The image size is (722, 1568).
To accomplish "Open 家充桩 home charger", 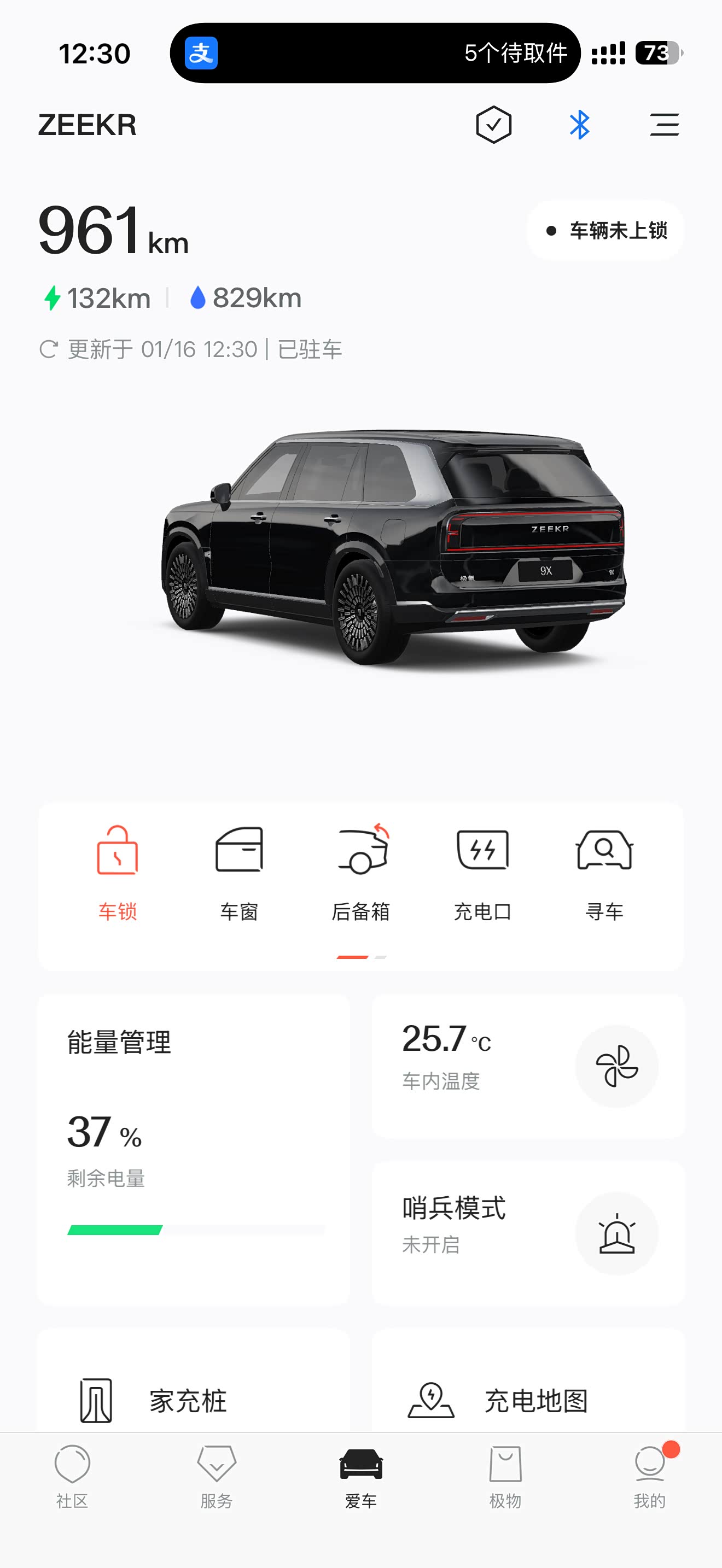I will [189, 1400].
